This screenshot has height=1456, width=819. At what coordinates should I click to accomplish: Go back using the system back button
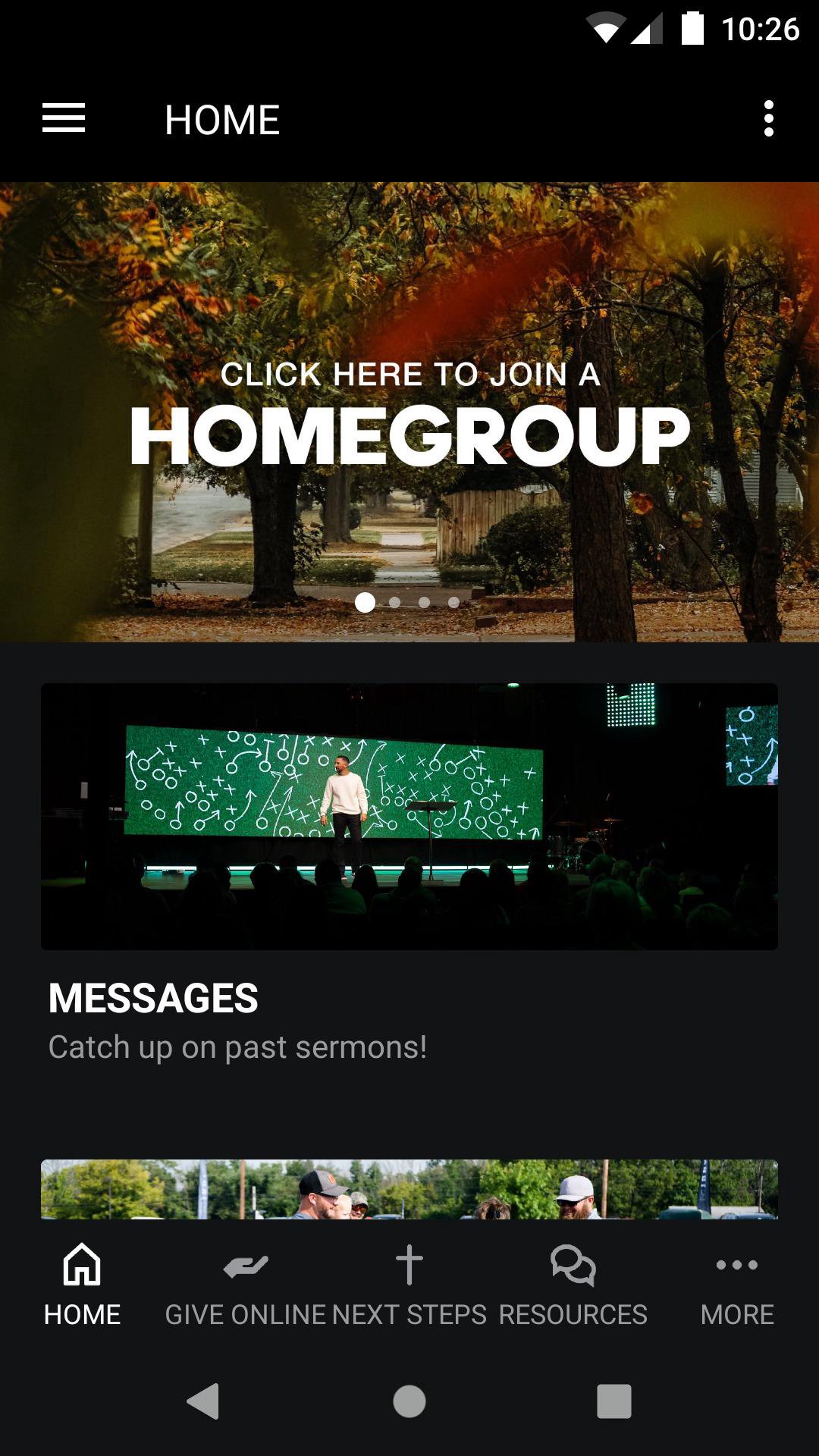(203, 1401)
